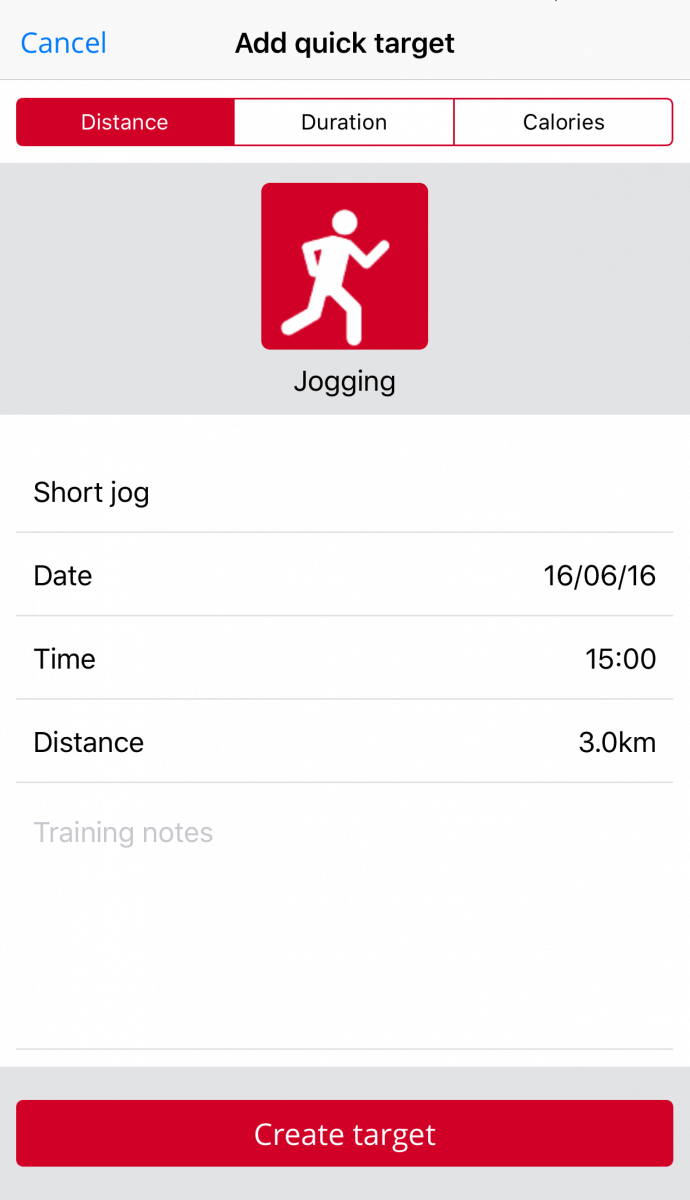Switch to the Calories tab
Screen dimensions: 690x1200
coord(563,122)
